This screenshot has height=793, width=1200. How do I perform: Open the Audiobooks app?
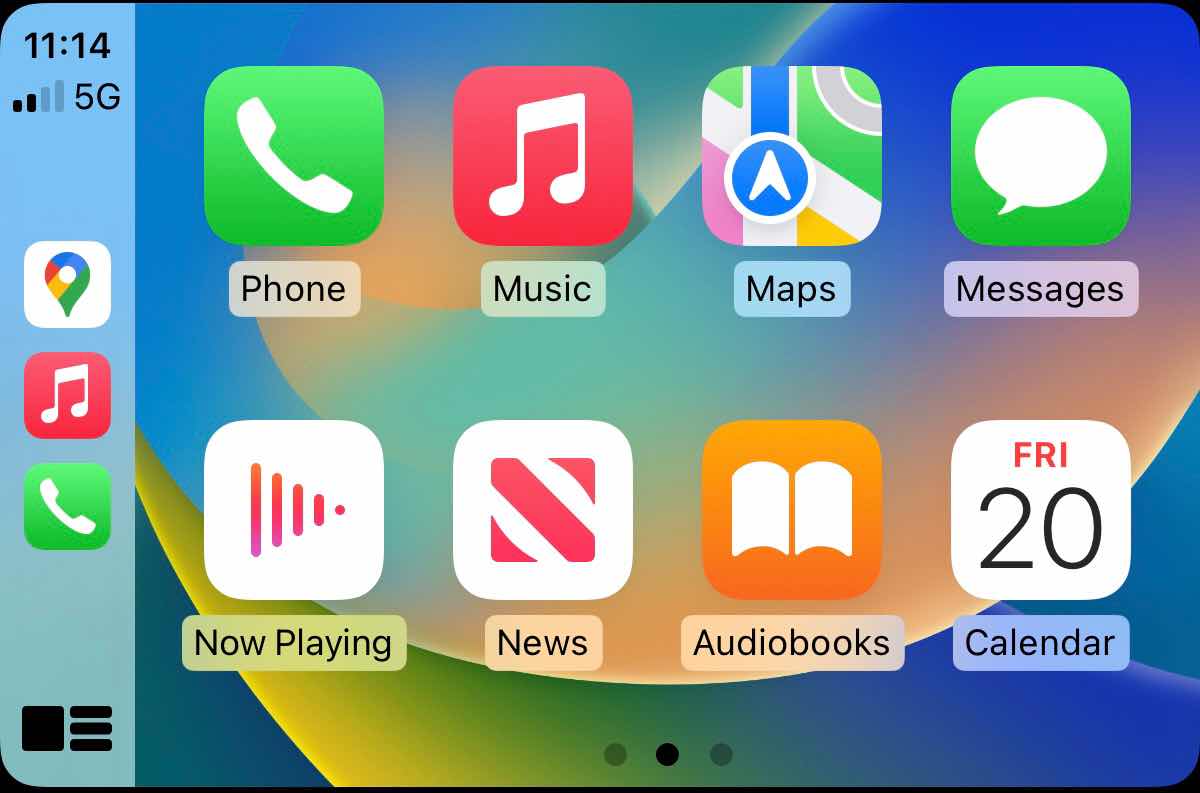791,510
